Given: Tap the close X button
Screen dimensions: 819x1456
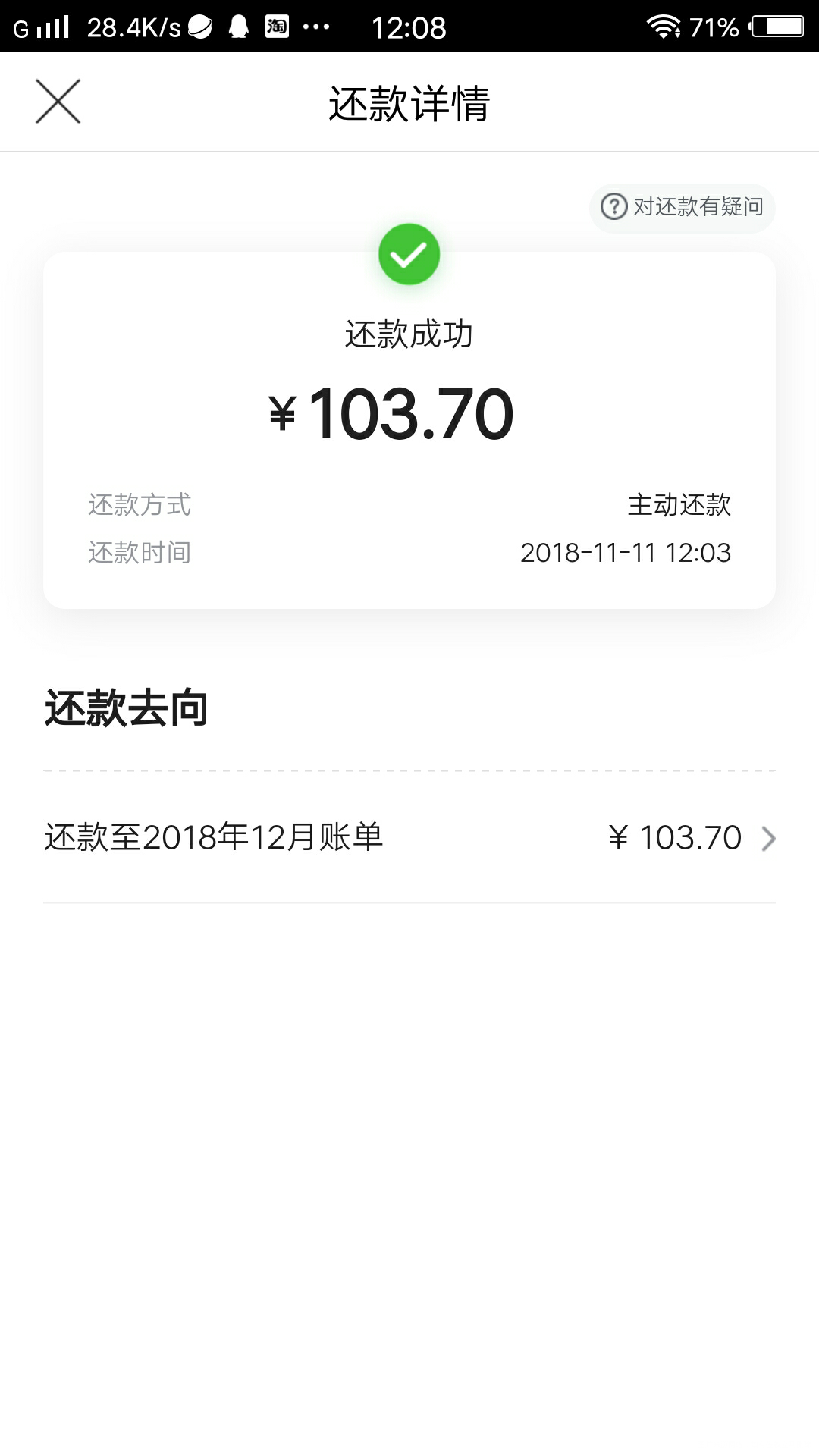Looking at the screenshot, I should 58,101.
